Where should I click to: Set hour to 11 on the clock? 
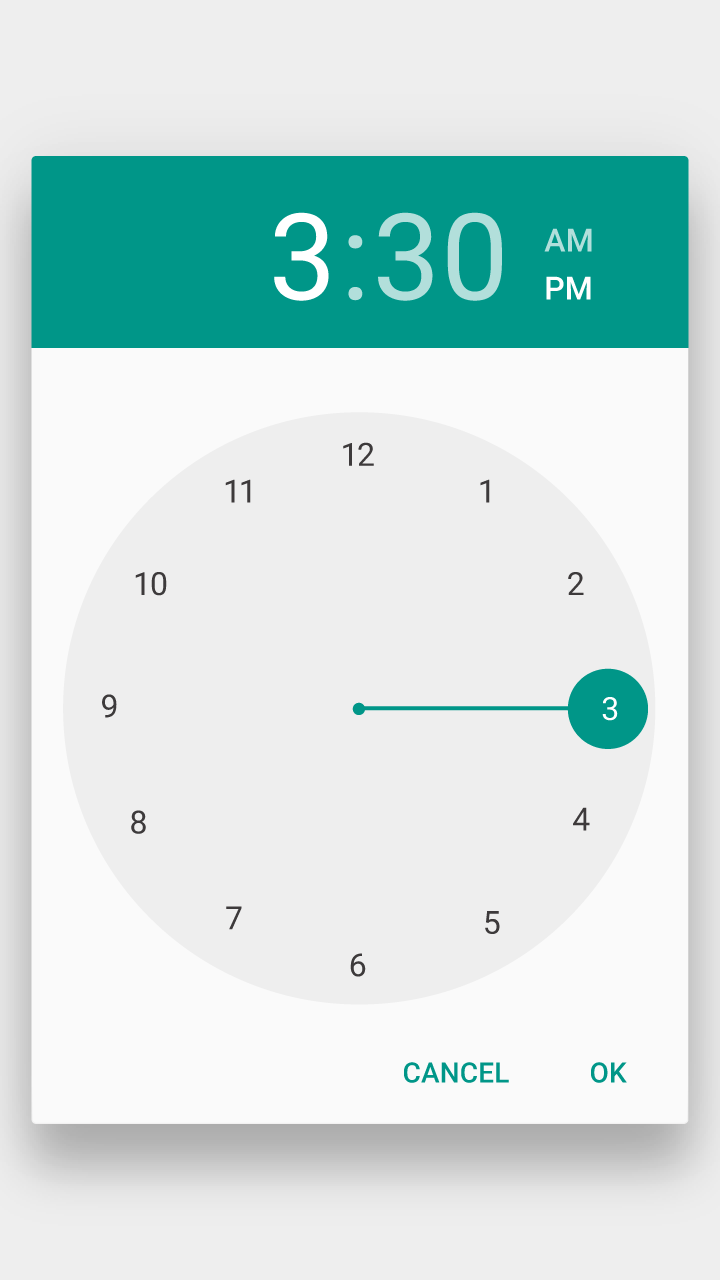point(239,492)
